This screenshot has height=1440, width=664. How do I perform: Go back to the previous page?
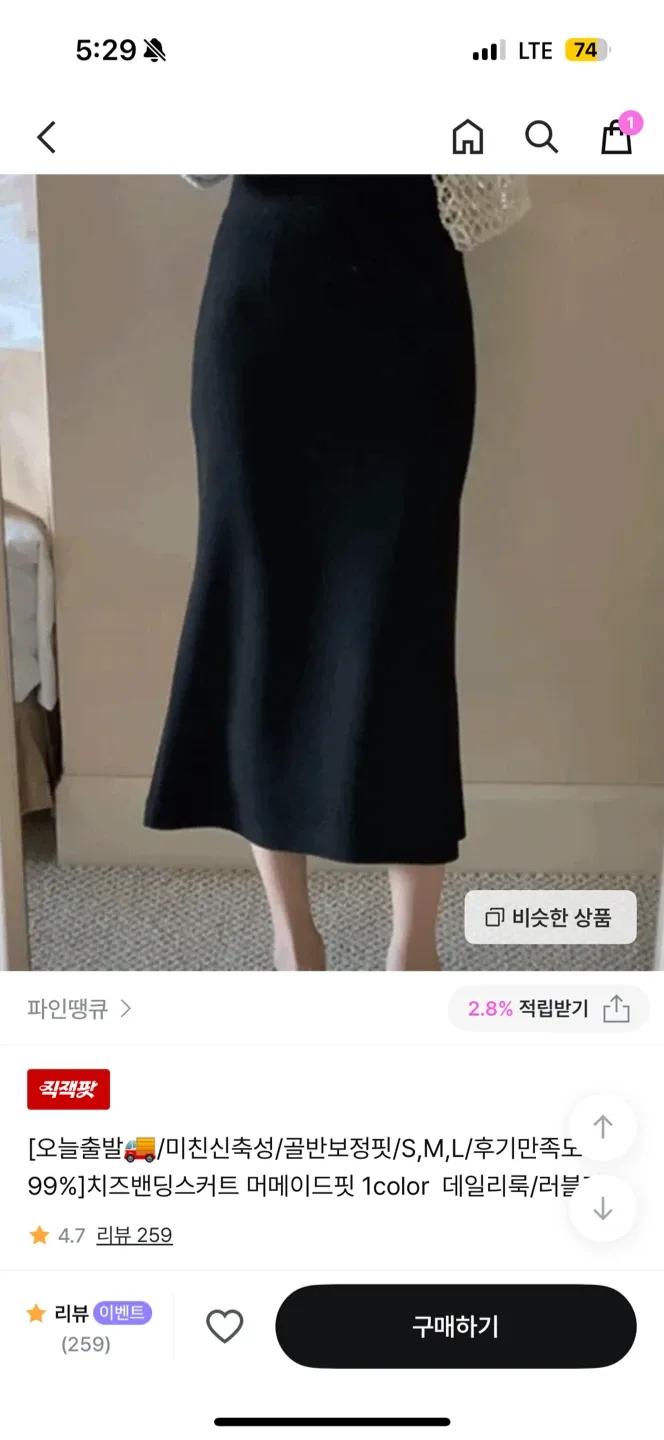pos(46,137)
